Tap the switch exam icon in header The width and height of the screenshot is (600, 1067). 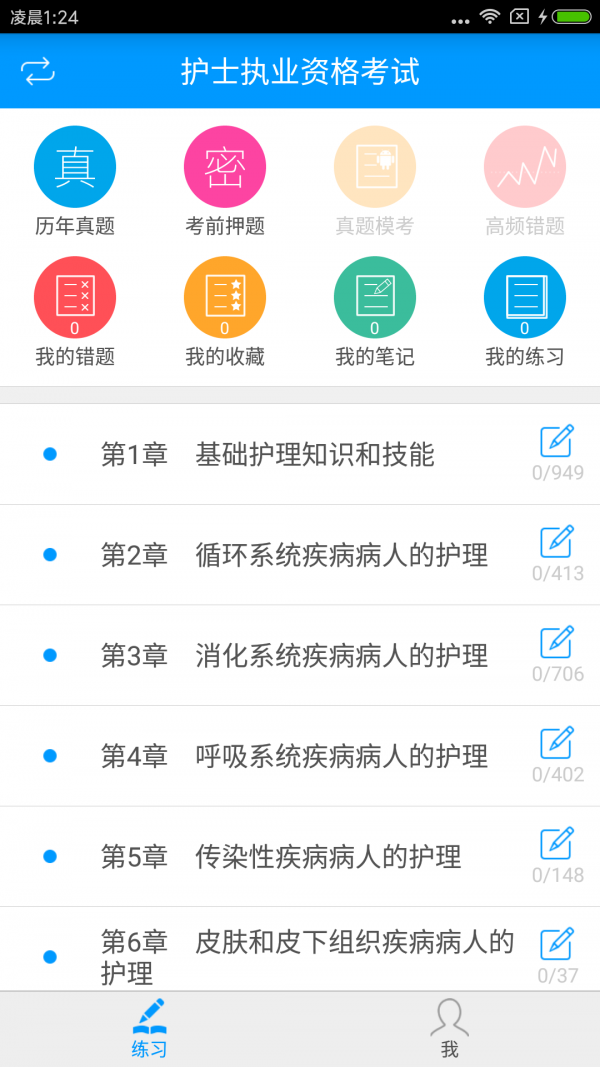coord(38,71)
